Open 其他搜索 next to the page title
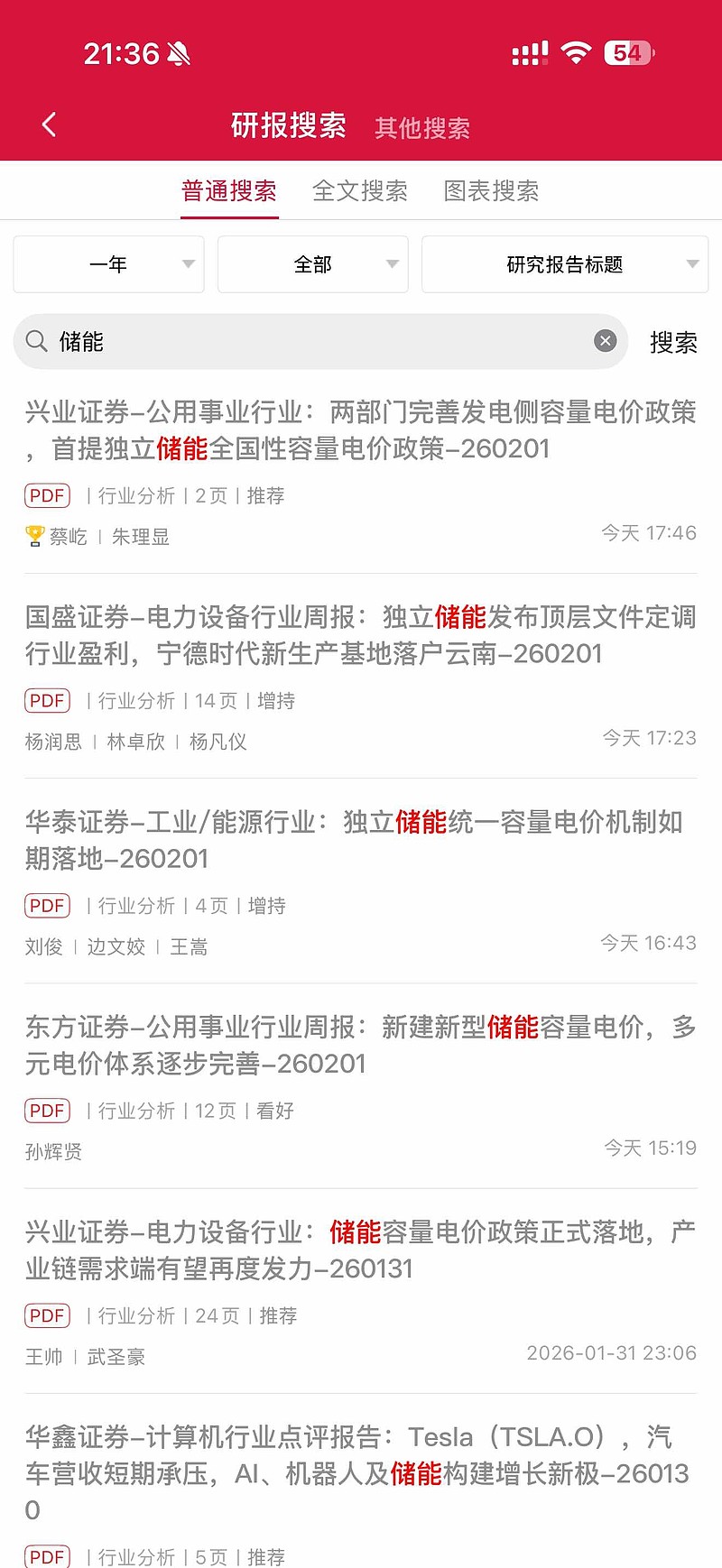 point(422,127)
